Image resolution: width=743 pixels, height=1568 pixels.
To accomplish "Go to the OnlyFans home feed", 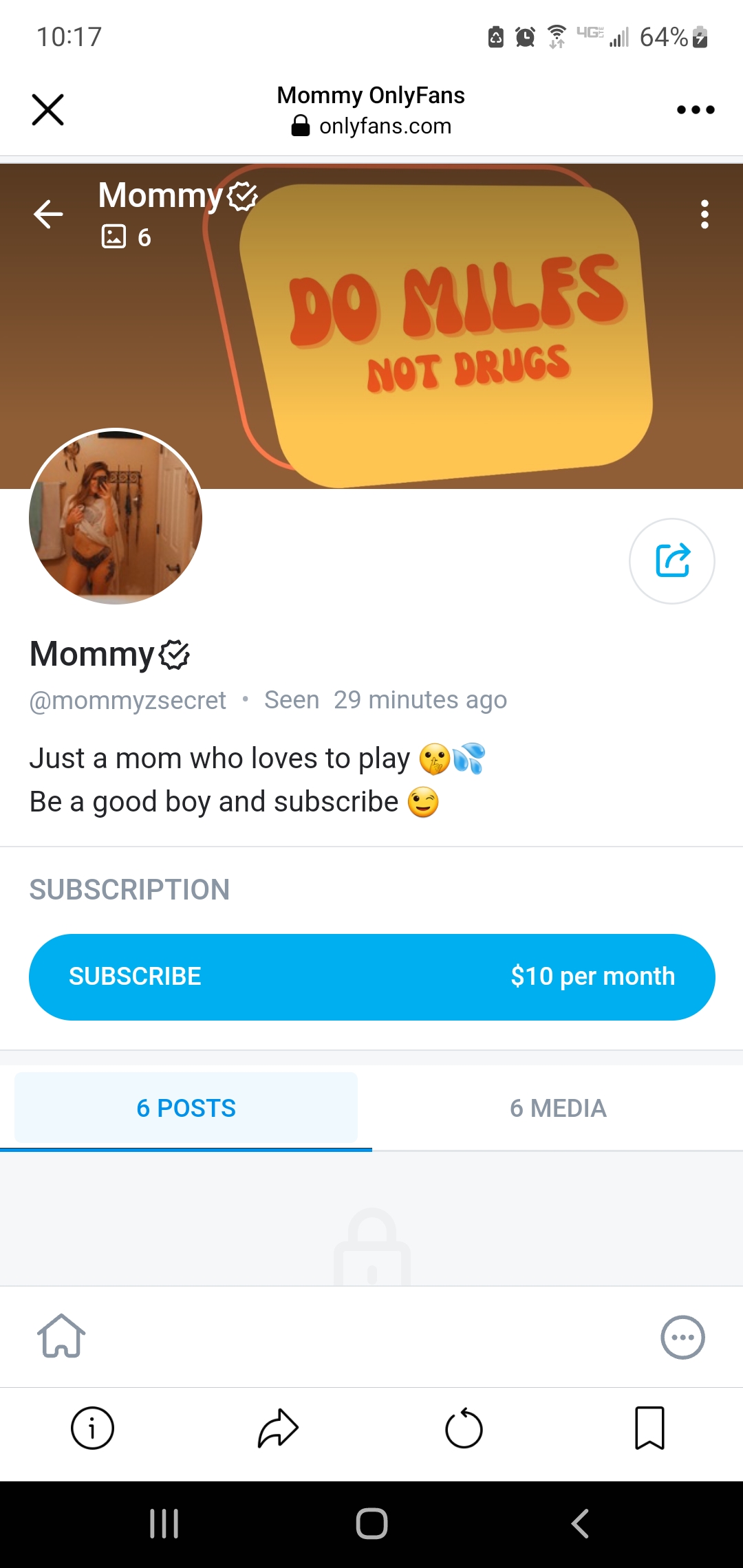I will click(61, 1336).
